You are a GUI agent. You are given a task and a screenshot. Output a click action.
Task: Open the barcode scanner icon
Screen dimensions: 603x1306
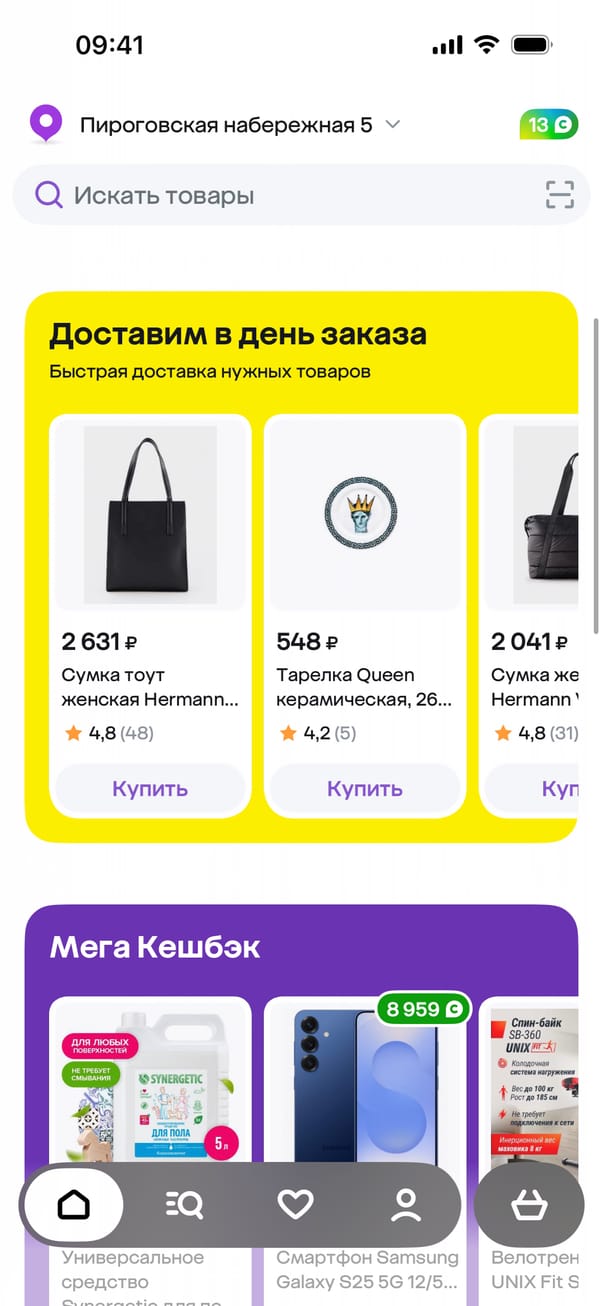point(560,195)
